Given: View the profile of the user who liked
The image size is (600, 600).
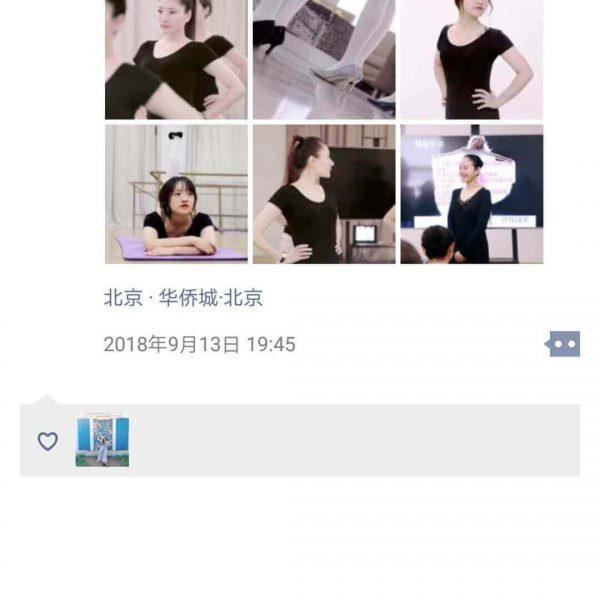Looking at the screenshot, I should coord(102,440).
